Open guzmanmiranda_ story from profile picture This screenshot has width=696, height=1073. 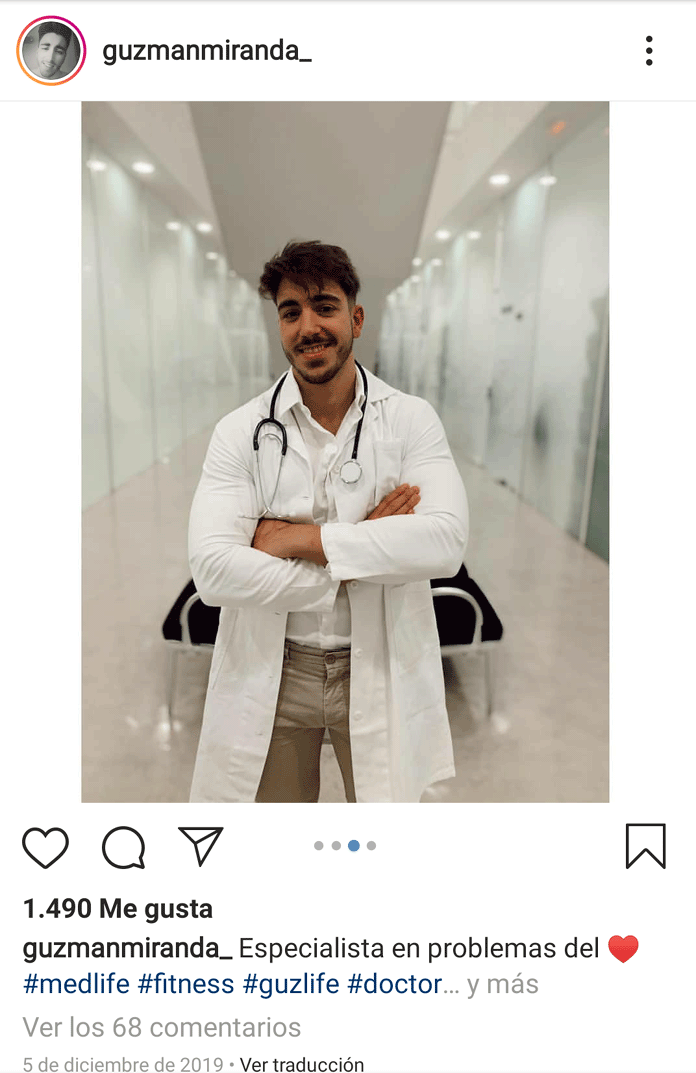[x=51, y=51]
